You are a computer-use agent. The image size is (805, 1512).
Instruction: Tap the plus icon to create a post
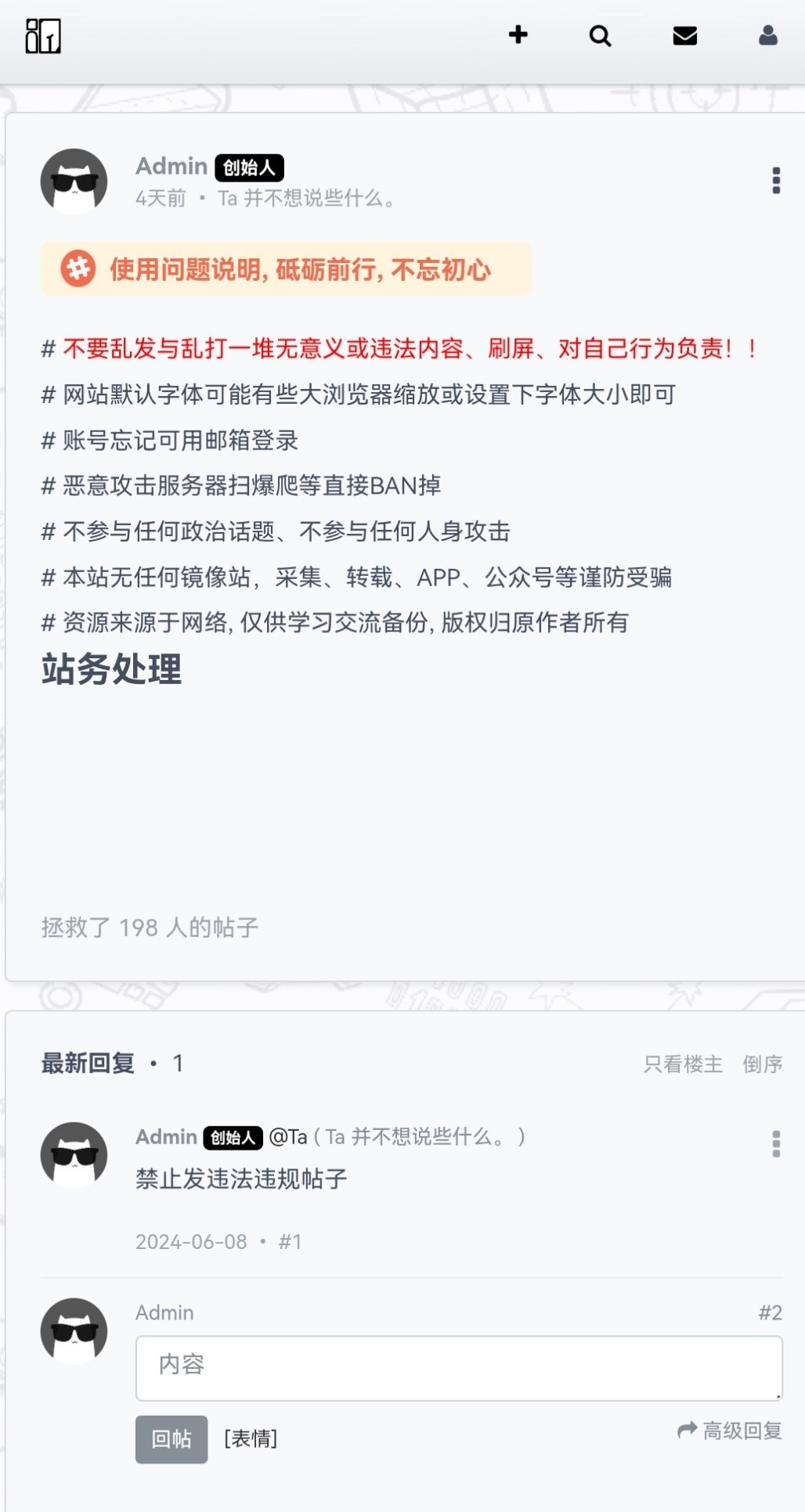[518, 34]
